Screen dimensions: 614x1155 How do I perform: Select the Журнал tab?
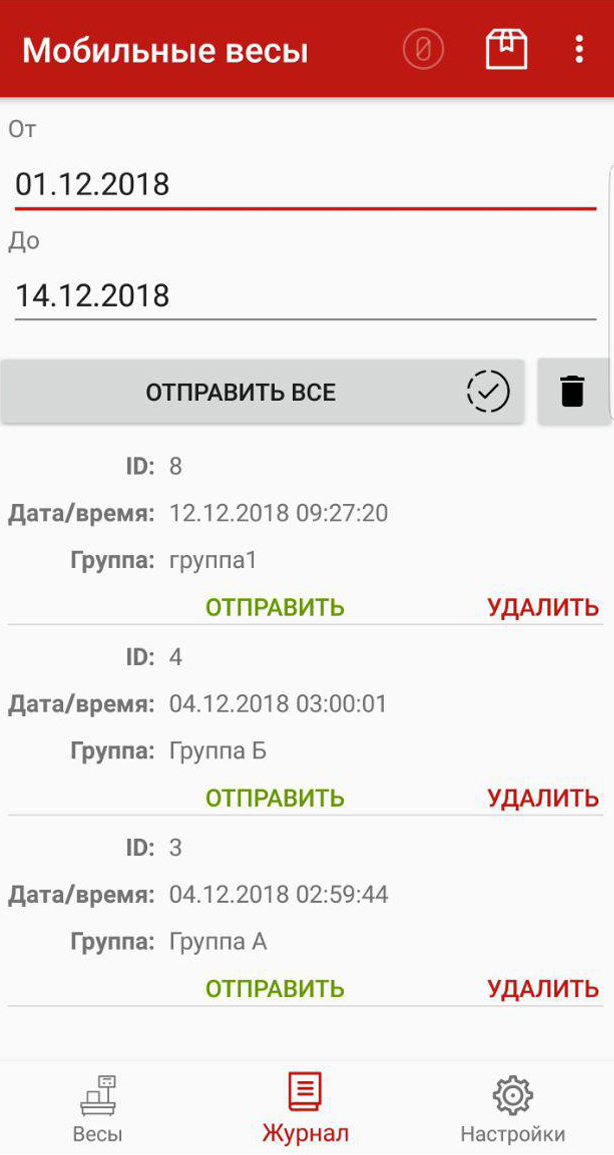click(x=305, y=1108)
